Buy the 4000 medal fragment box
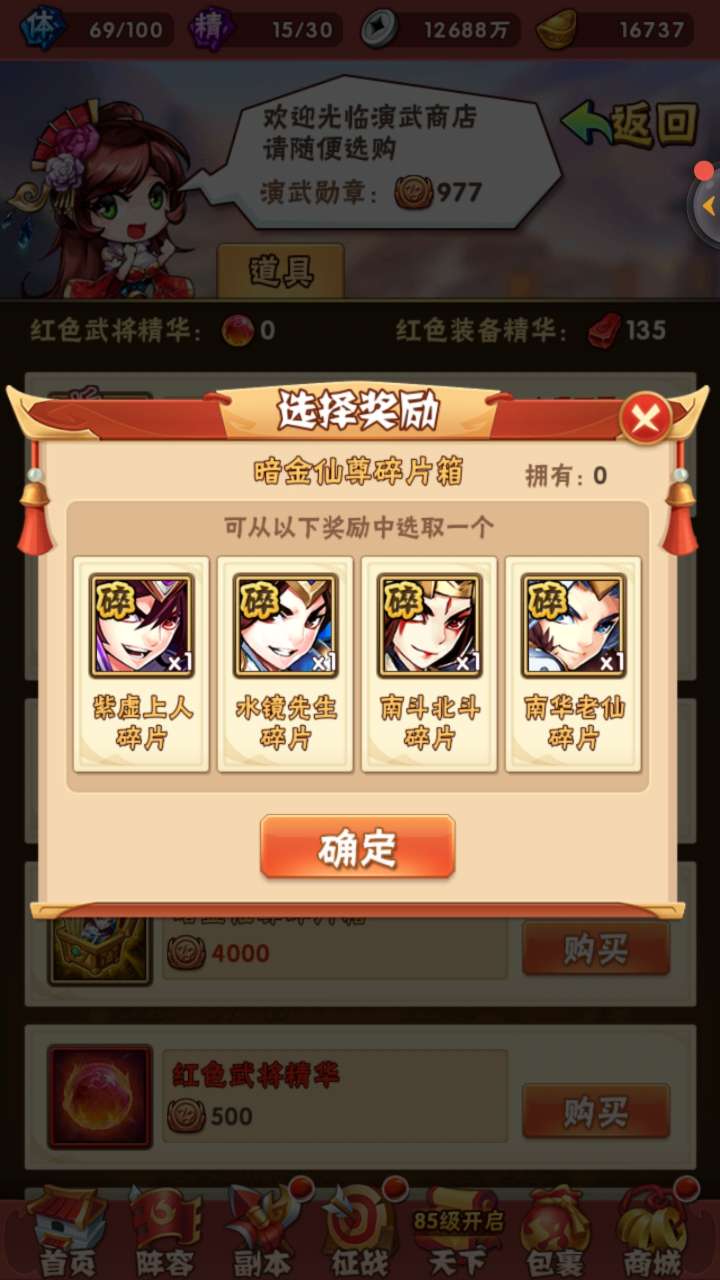 click(x=595, y=948)
